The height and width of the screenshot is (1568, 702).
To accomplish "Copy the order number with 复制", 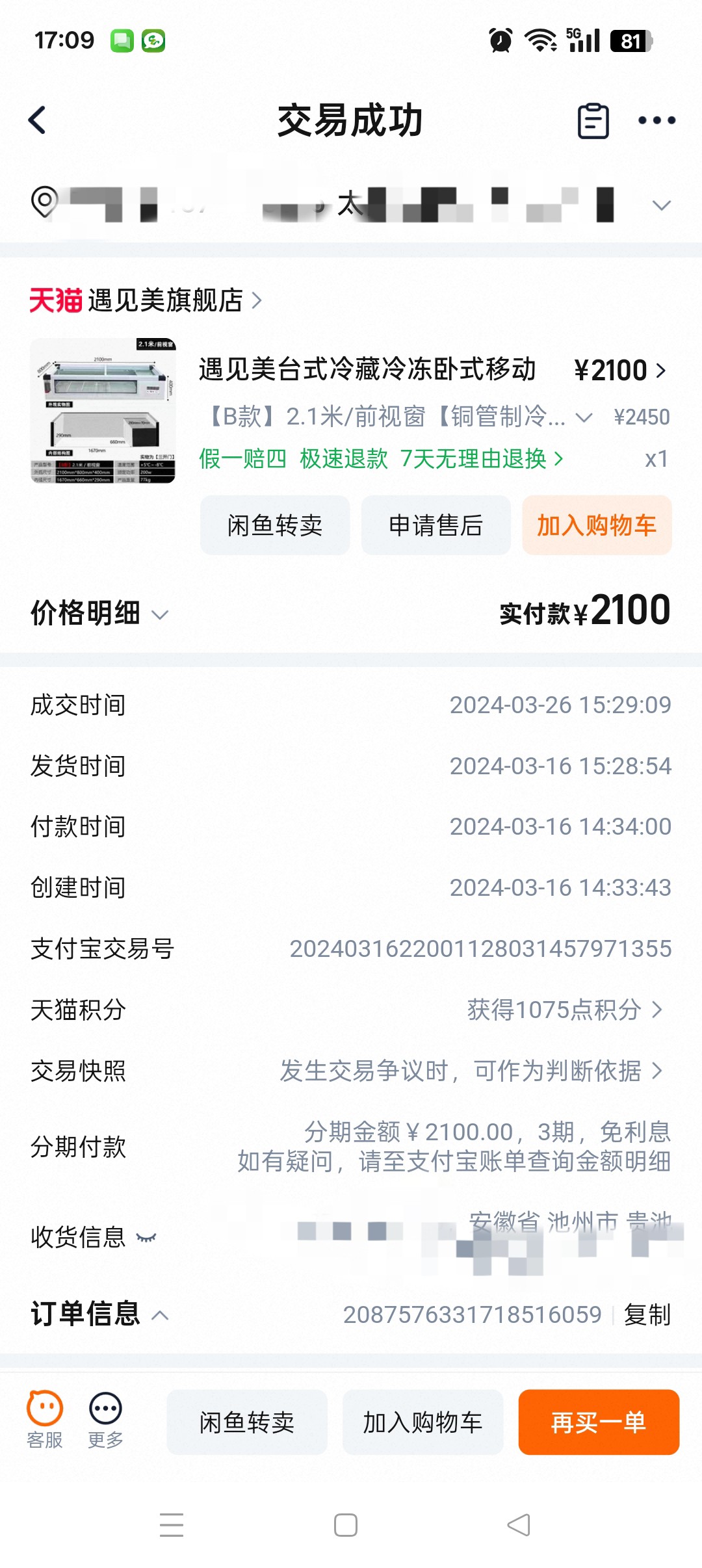I will click(x=647, y=1314).
